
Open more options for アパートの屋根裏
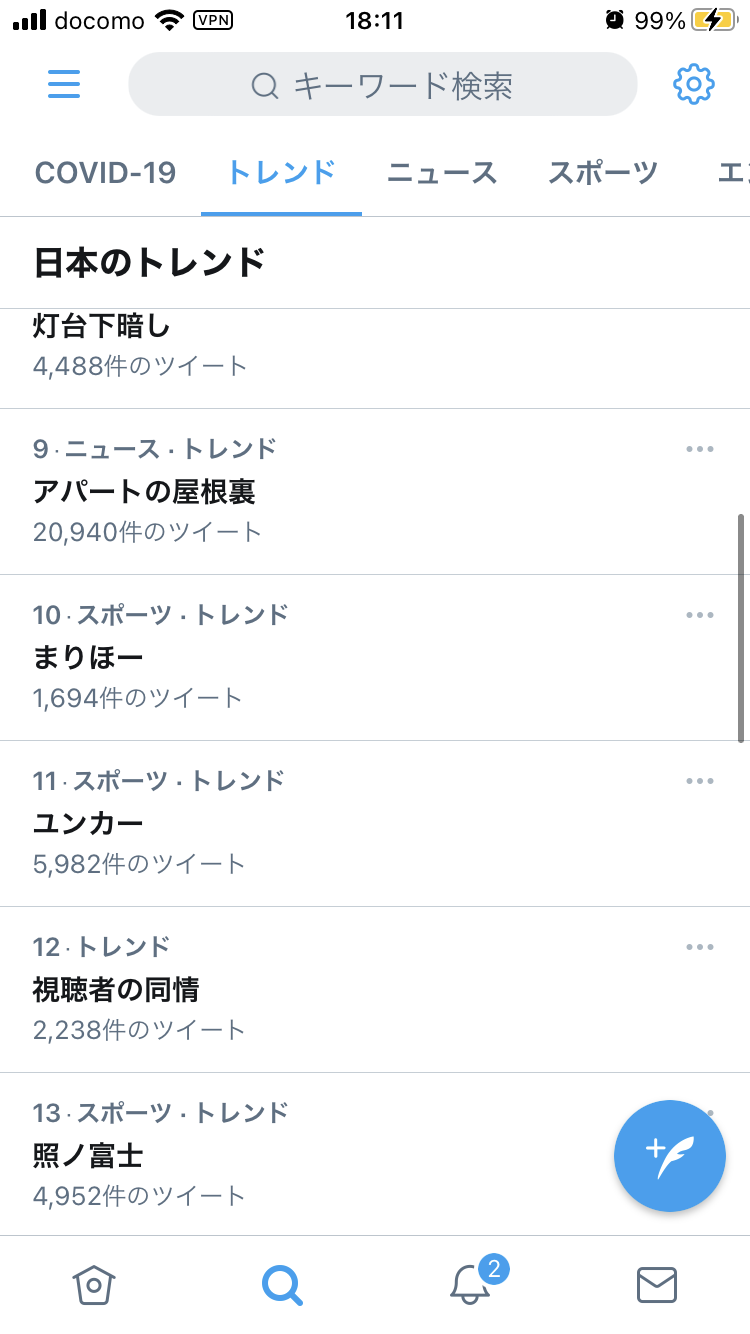pos(700,449)
